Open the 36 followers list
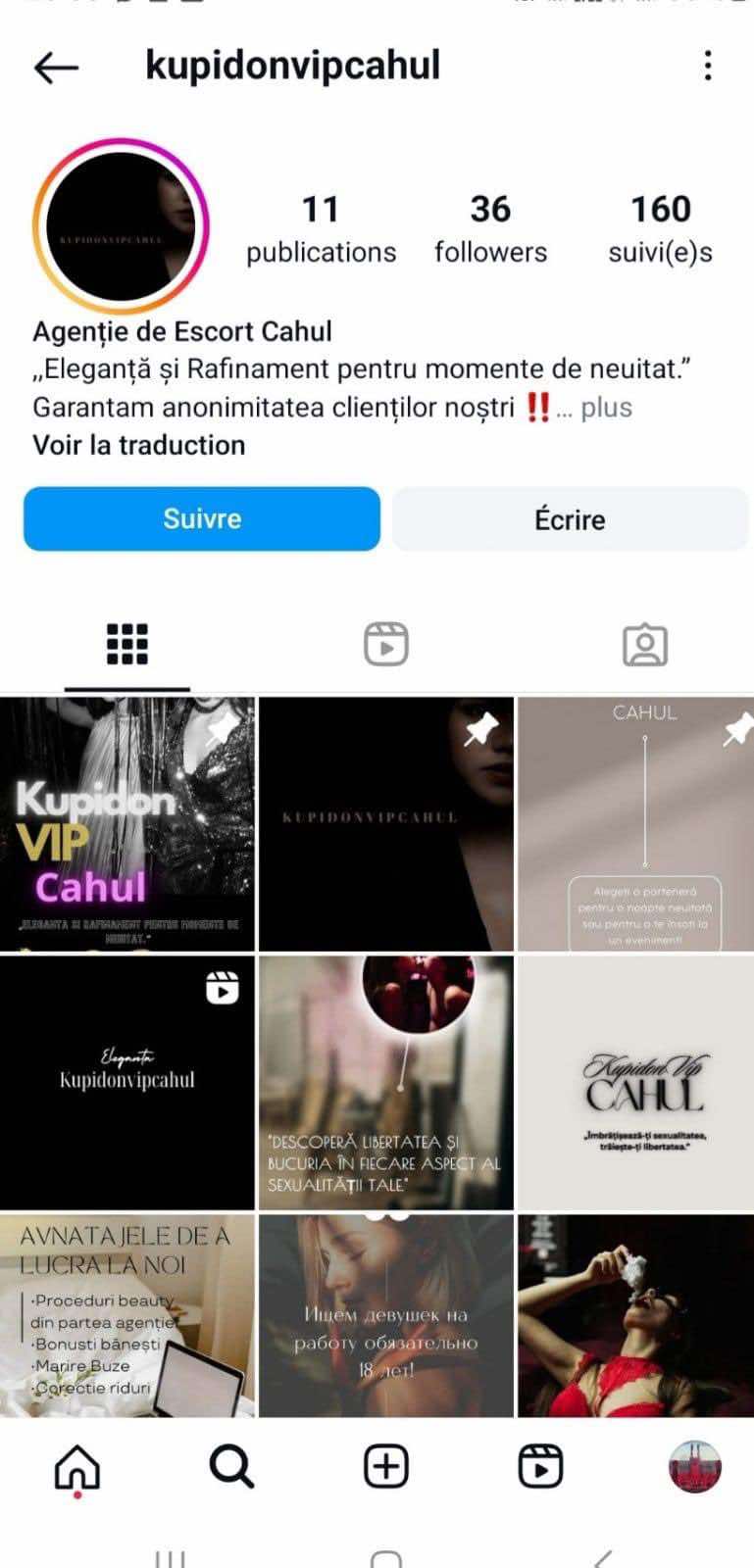 pyautogui.click(x=490, y=229)
